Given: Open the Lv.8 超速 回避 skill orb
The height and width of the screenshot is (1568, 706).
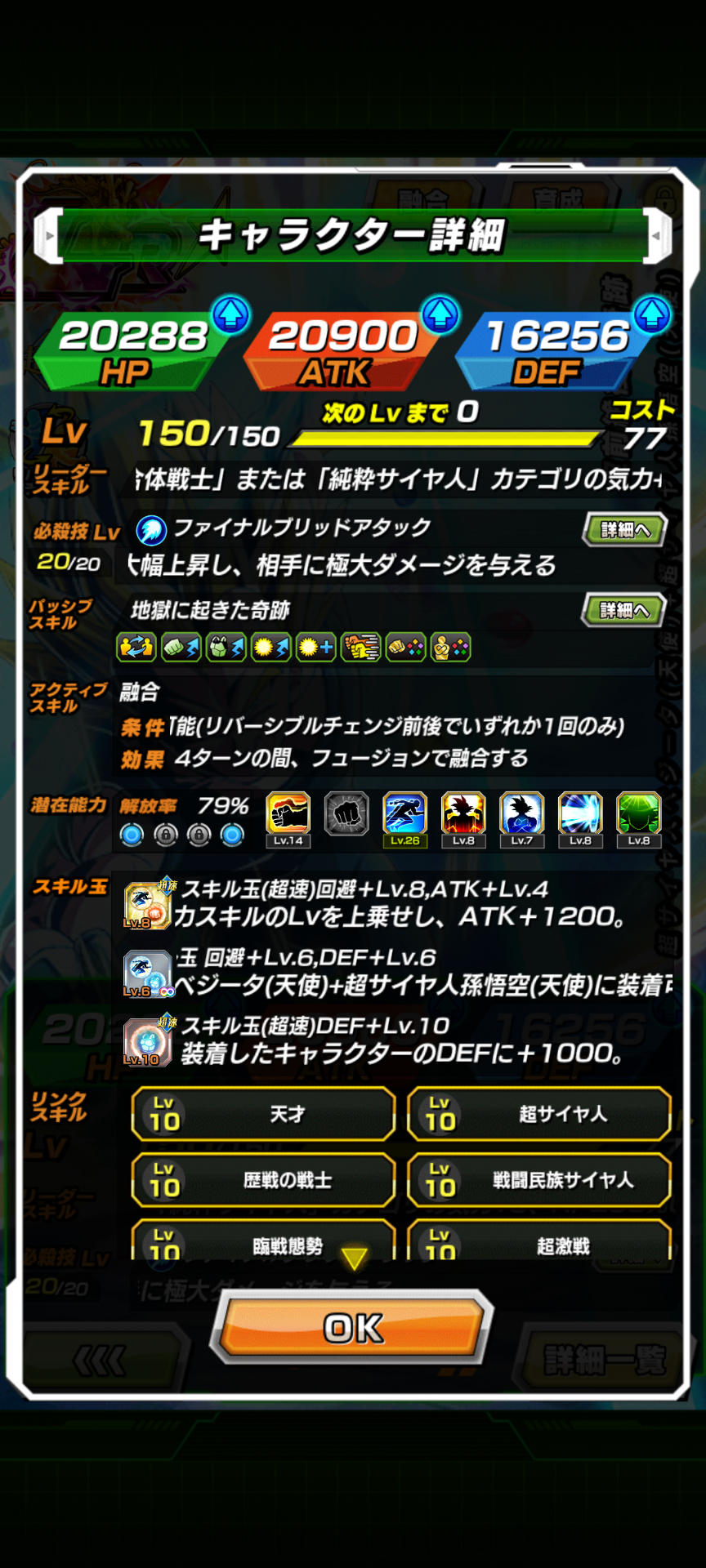Looking at the screenshot, I should click(x=147, y=905).
